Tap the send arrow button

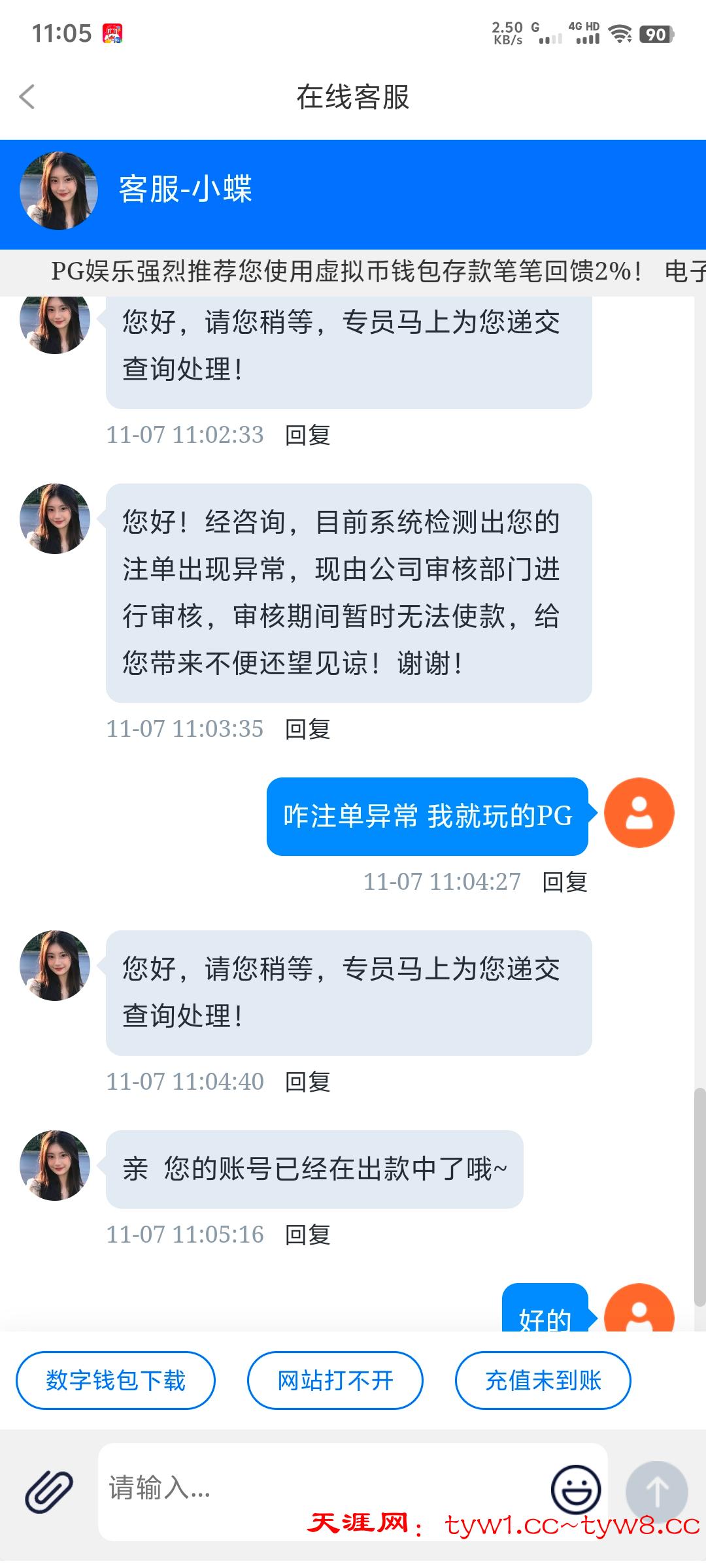point(657,1492)
